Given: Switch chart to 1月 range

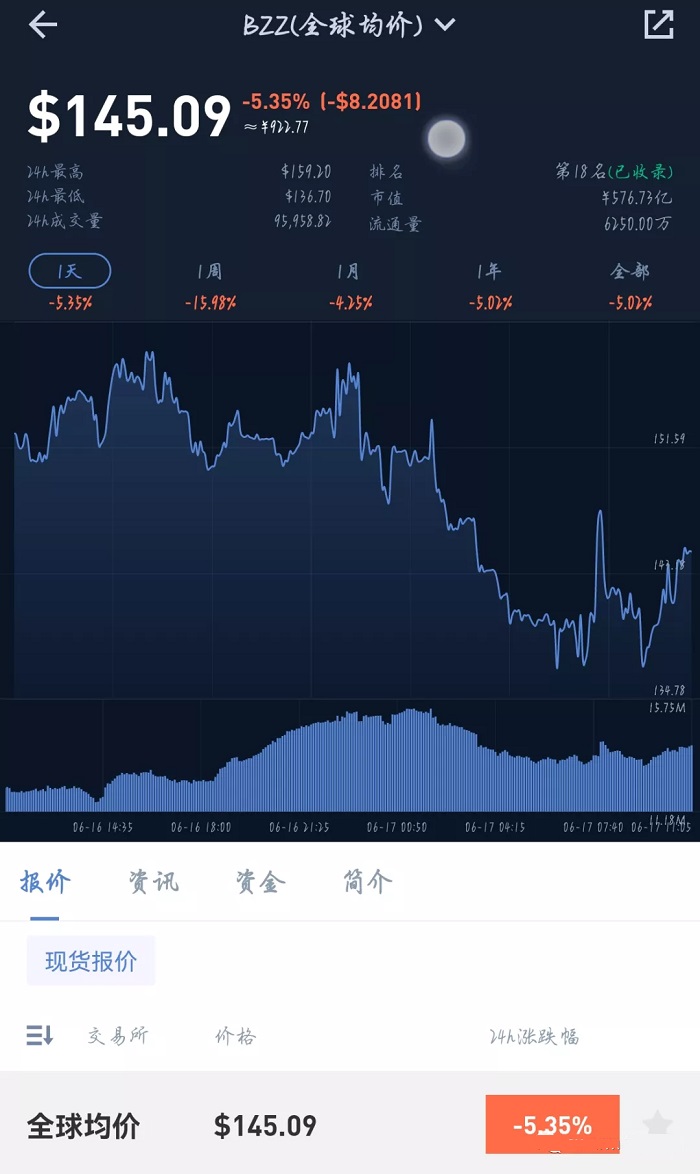Looking at the screenshot, I should [350, 271].
